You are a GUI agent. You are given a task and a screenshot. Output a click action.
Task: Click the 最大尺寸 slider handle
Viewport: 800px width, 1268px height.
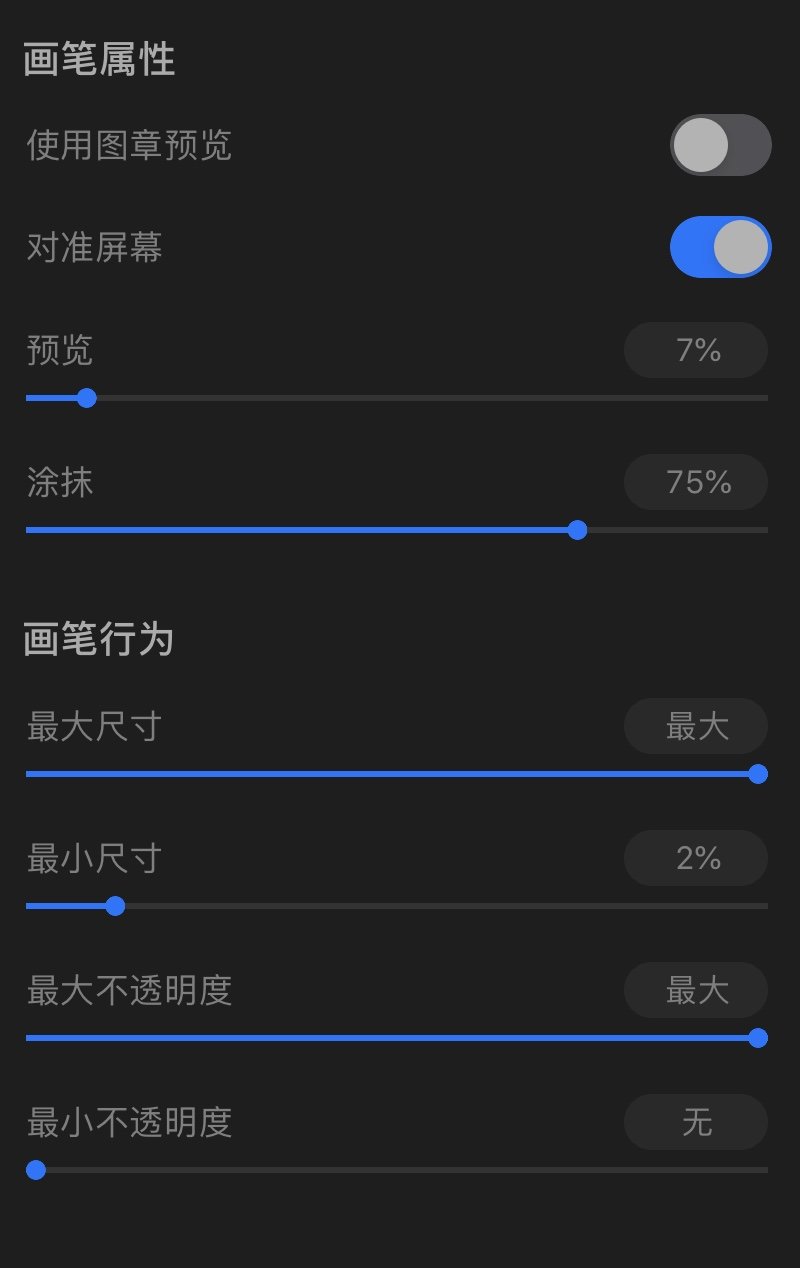[758, 773]
